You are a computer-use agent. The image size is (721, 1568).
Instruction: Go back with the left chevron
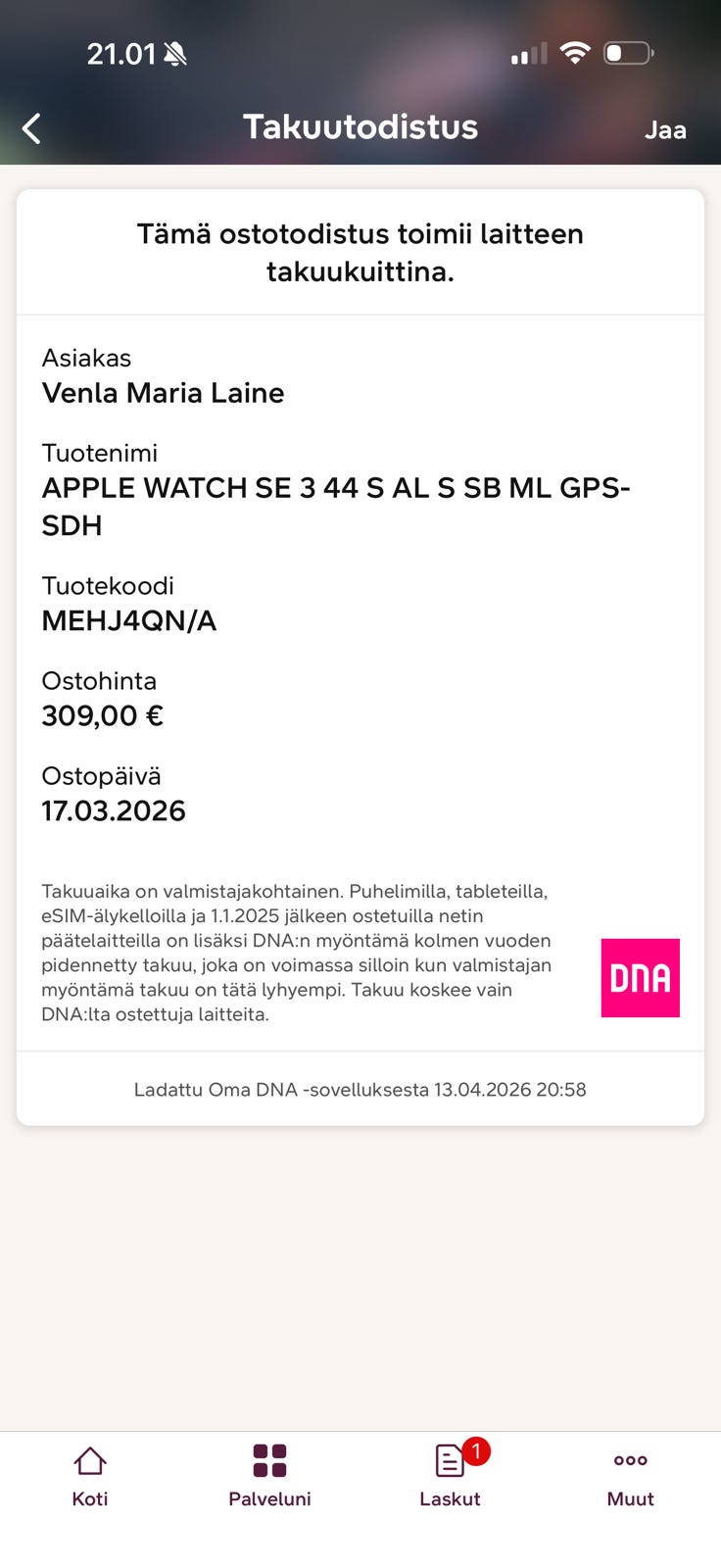coord(29,127)
